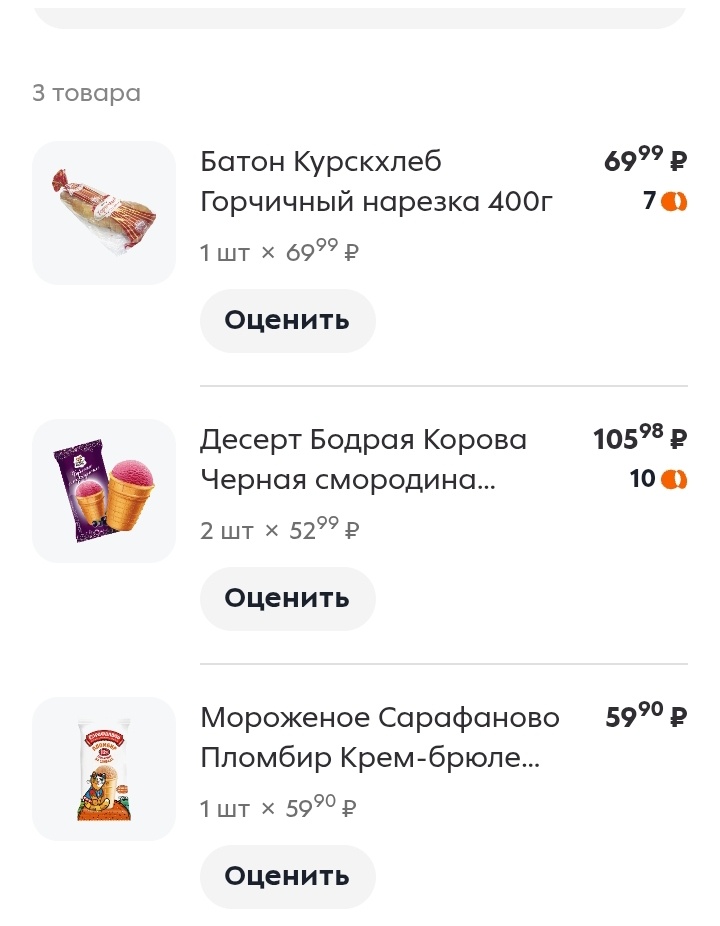
Task: View the Мороженое Сарафаново product image
Action: click(104, 769)
